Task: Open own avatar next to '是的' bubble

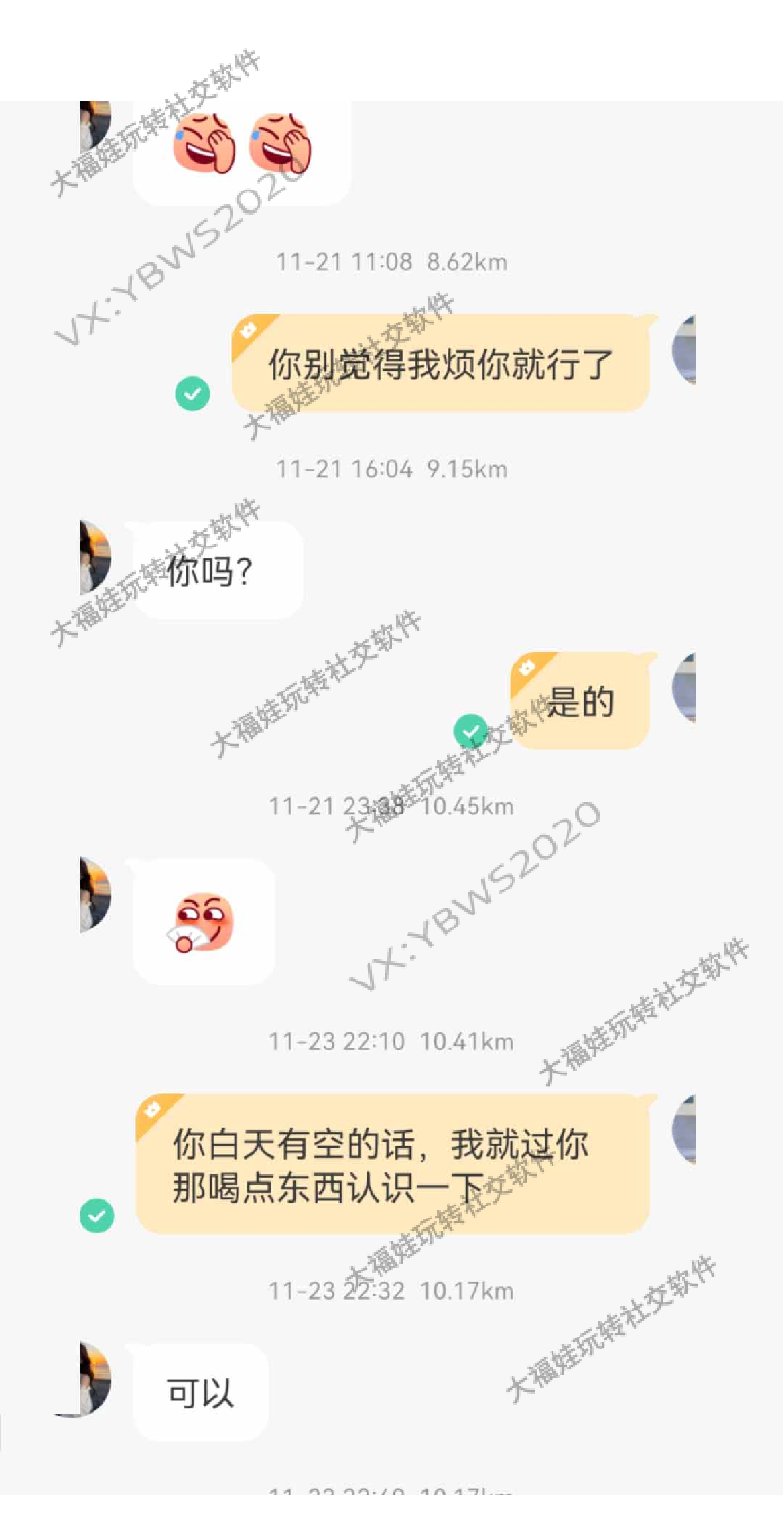Action: tap(685, 687)
